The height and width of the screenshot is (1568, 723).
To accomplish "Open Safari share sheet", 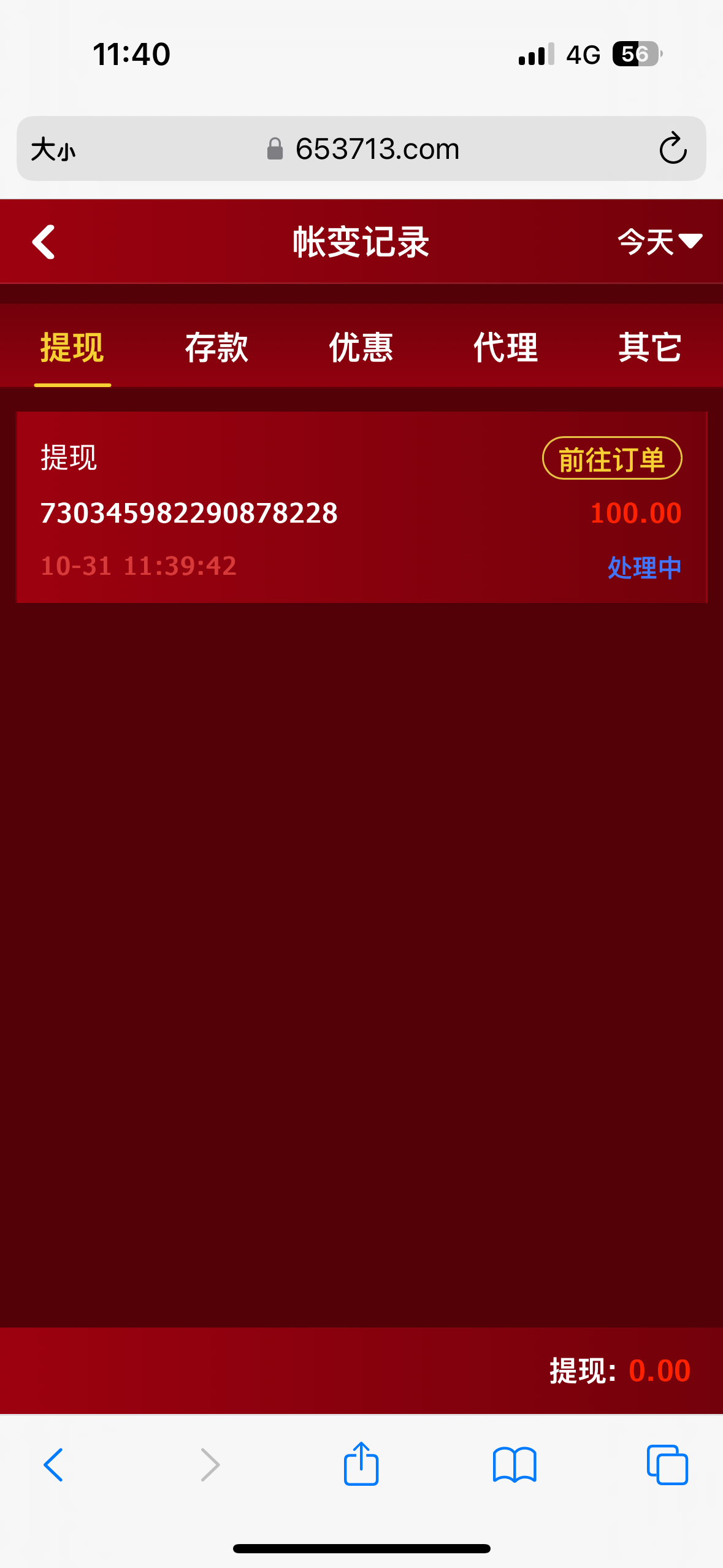I will tap(361, 1464).
